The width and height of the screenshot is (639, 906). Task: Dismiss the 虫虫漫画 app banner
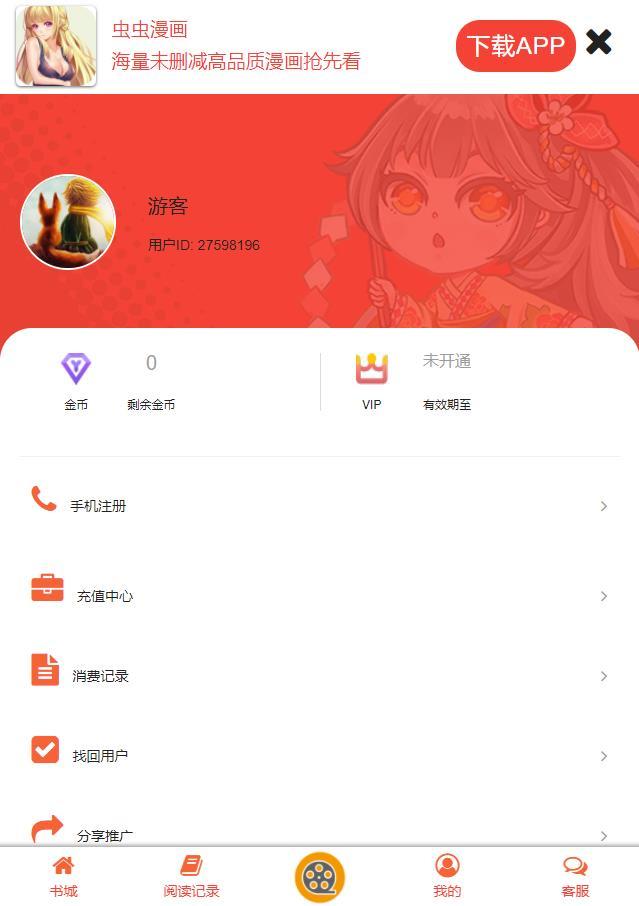599,42
